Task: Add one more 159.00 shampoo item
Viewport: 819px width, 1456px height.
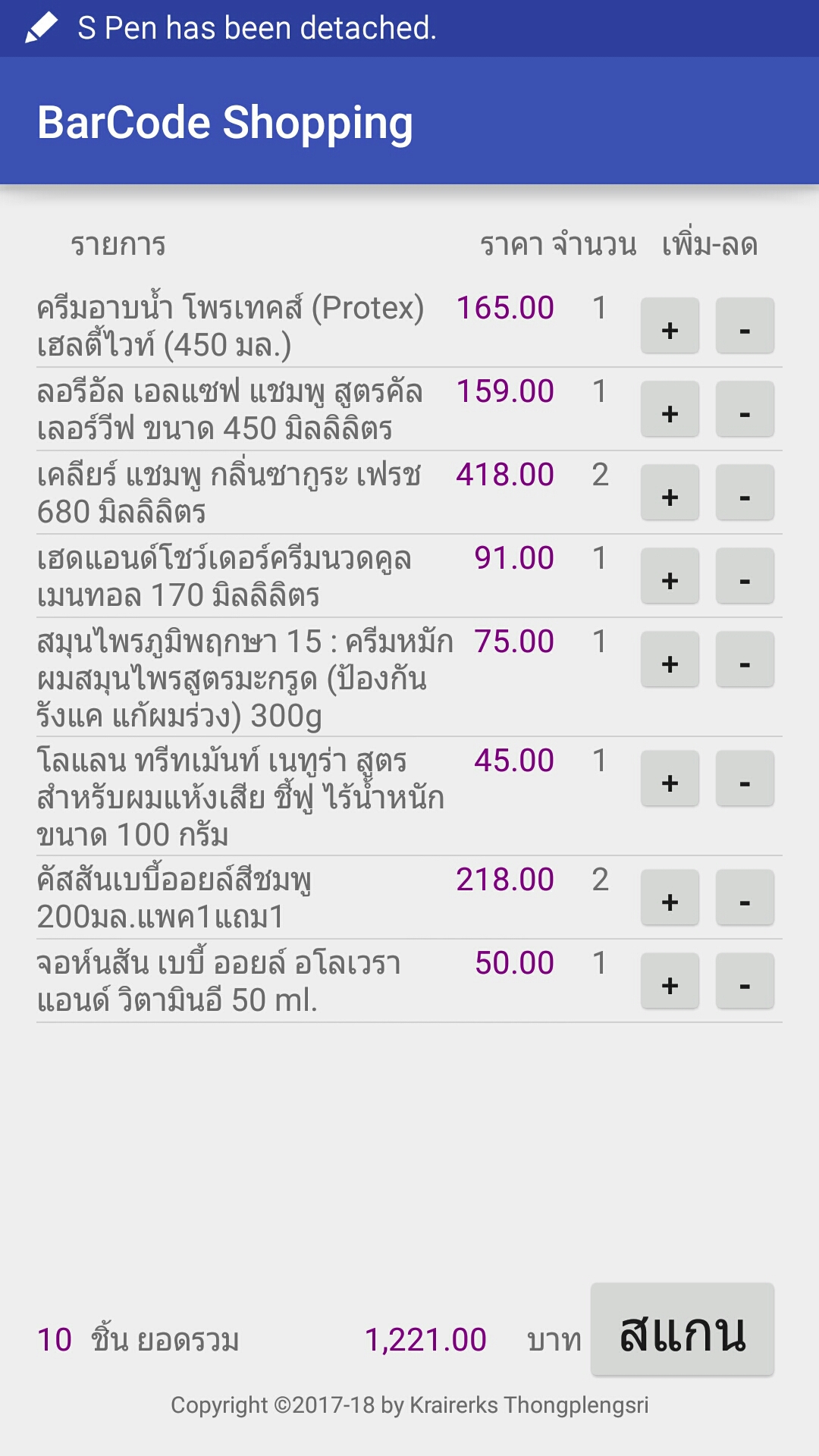Action: click(x=670, y=409)
